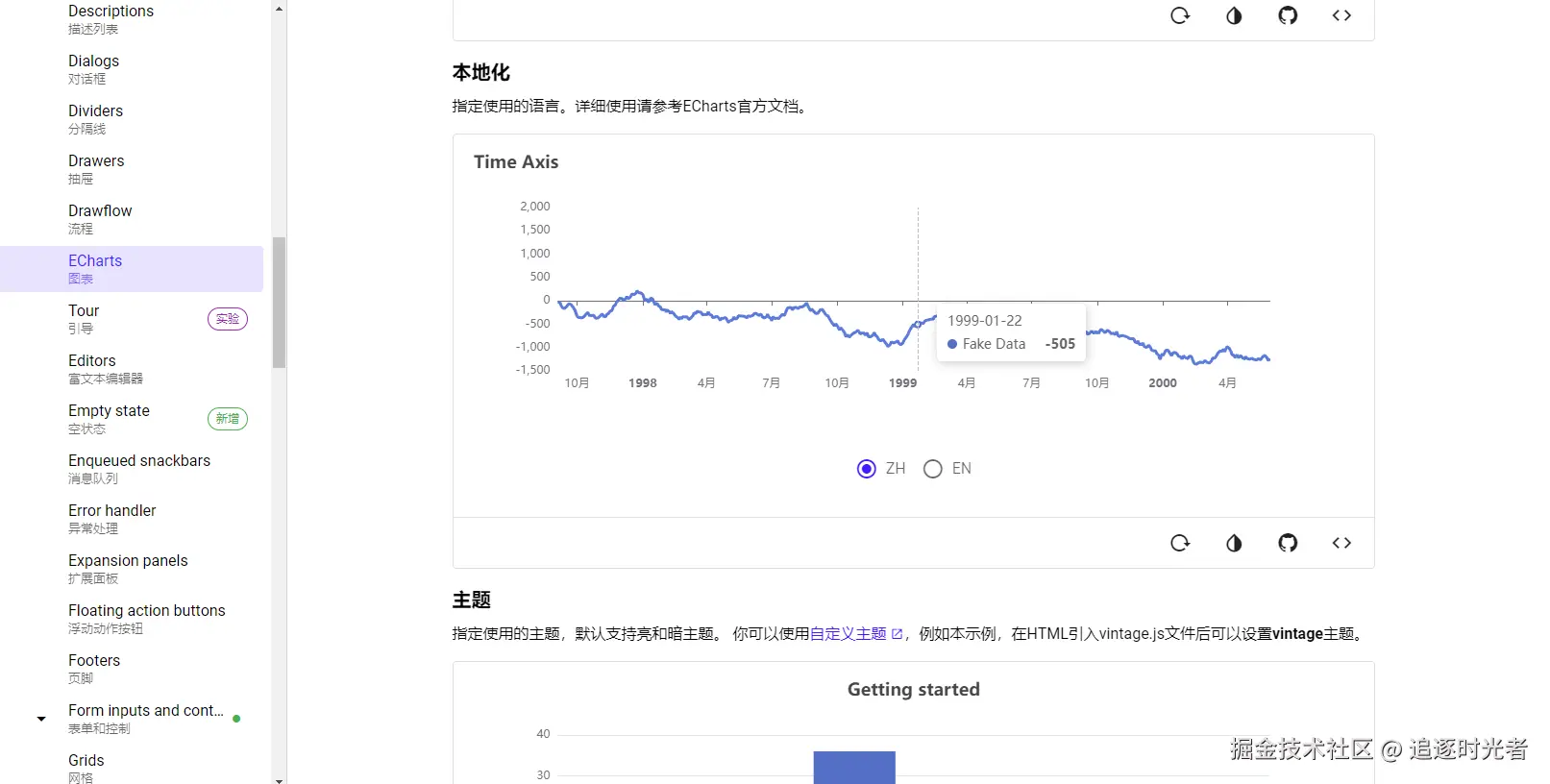Open Enqueued snackbars page
Screen dimensions: 1550x784
(139, 468)
